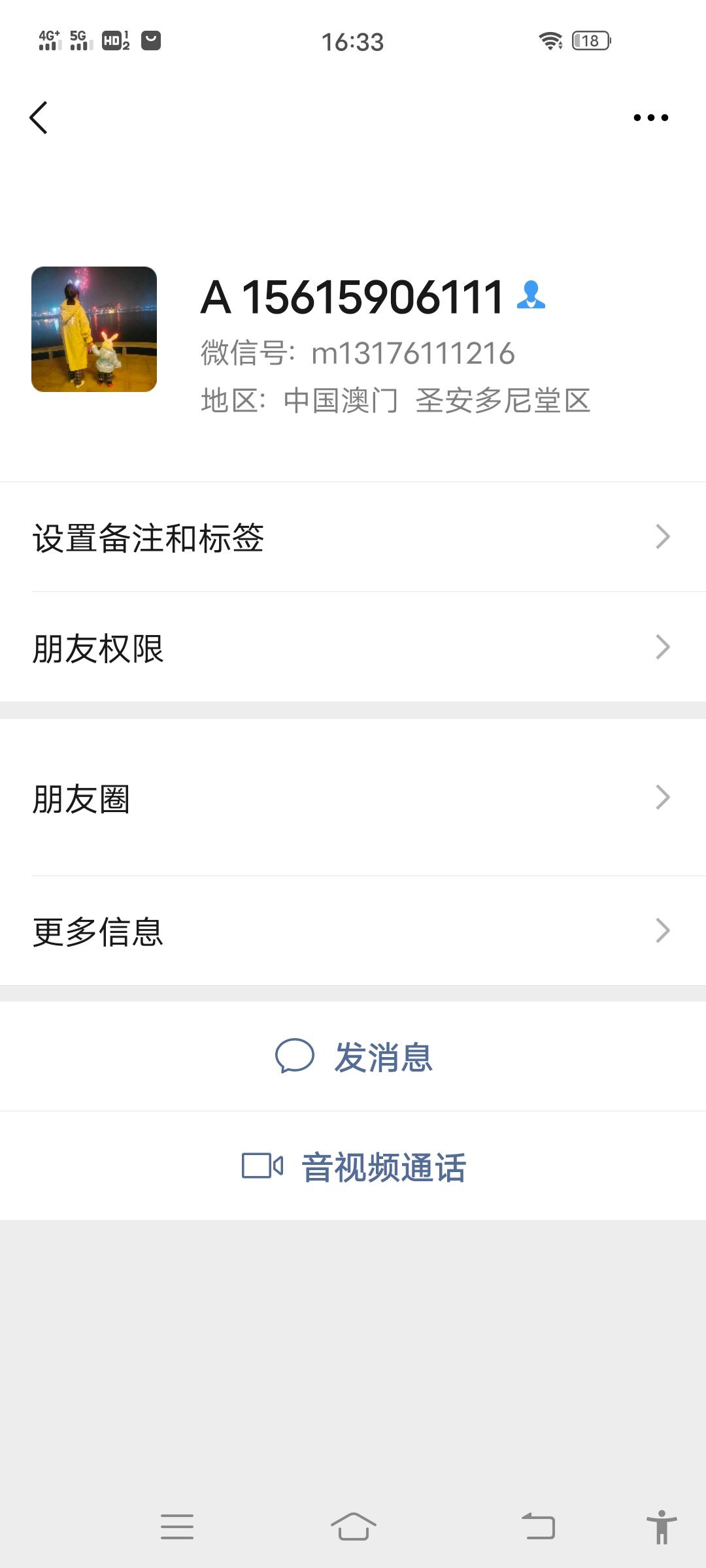The height and width of the screenshot is (1568, 706).
Task: View this contact's 朋友圈
Action: (353, 798)
